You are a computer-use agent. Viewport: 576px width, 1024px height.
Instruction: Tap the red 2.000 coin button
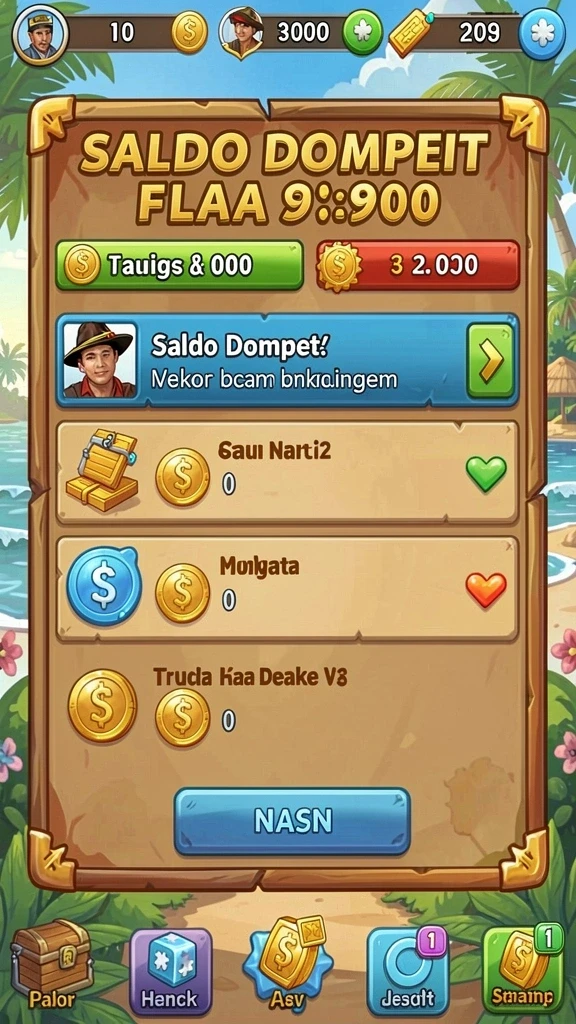[418, 265]
